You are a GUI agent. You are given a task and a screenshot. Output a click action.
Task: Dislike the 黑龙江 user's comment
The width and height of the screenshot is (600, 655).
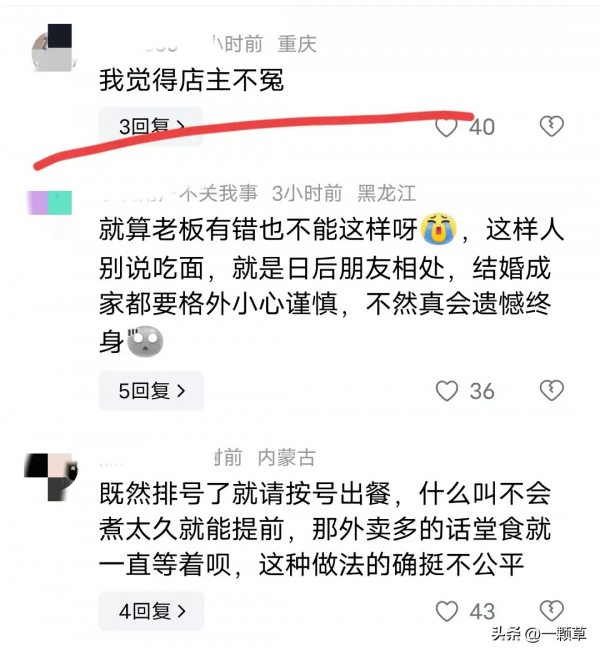551,391
